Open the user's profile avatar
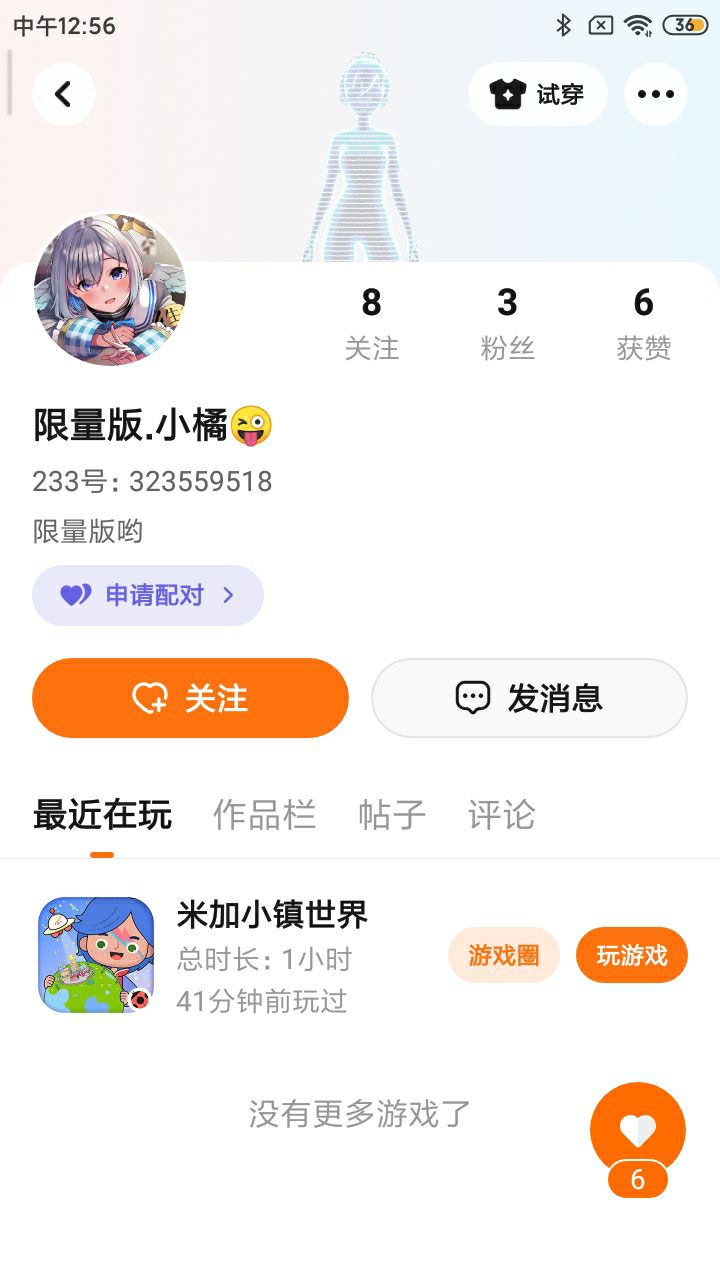 point(110,289)
